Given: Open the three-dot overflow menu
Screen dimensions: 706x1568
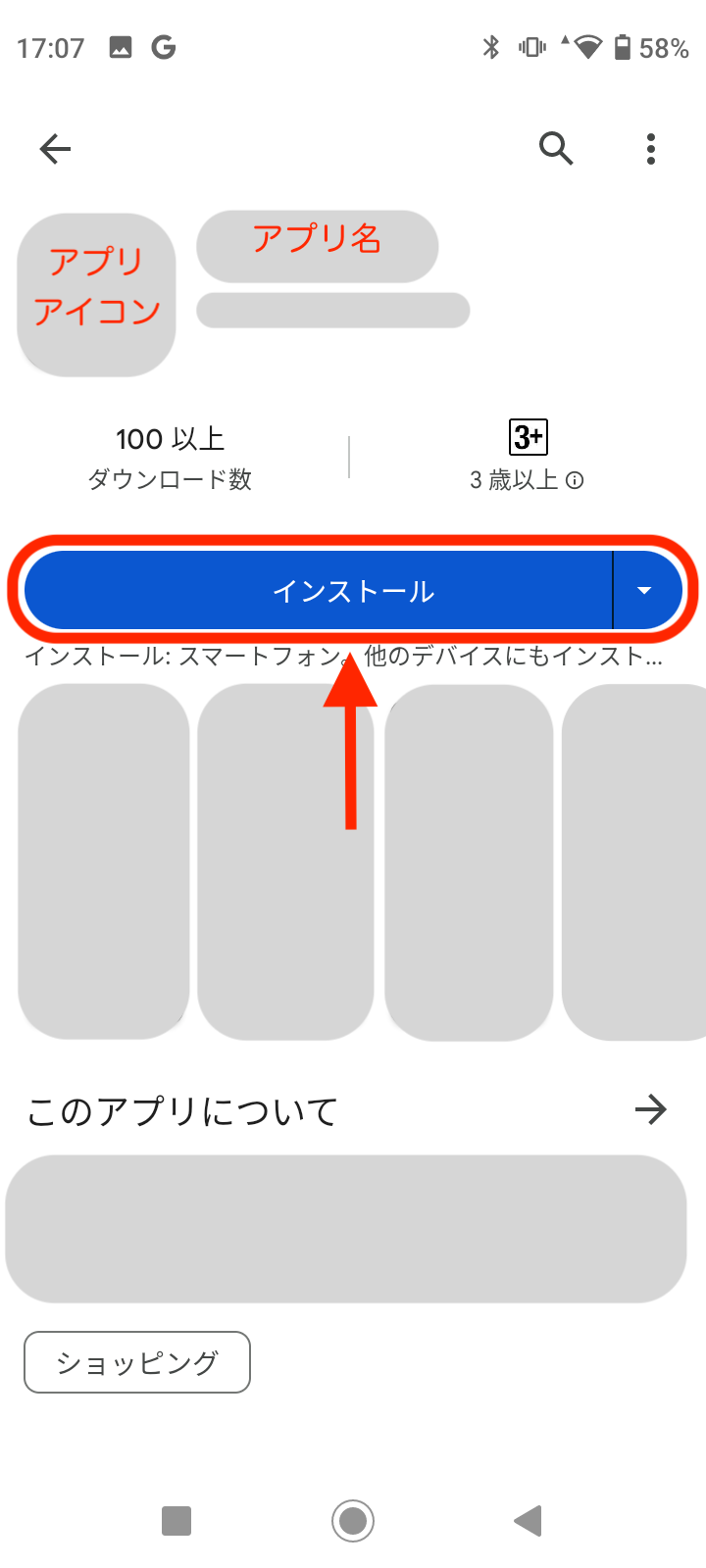Looking at the screenshot, I should (650, 149).
